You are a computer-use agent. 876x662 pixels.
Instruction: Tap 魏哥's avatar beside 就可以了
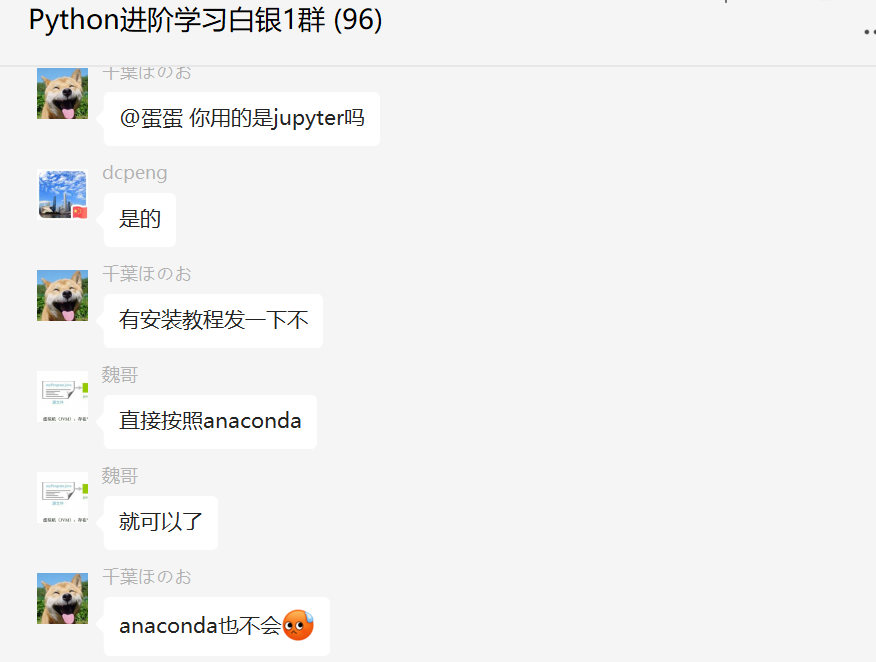tap(62, 498)
